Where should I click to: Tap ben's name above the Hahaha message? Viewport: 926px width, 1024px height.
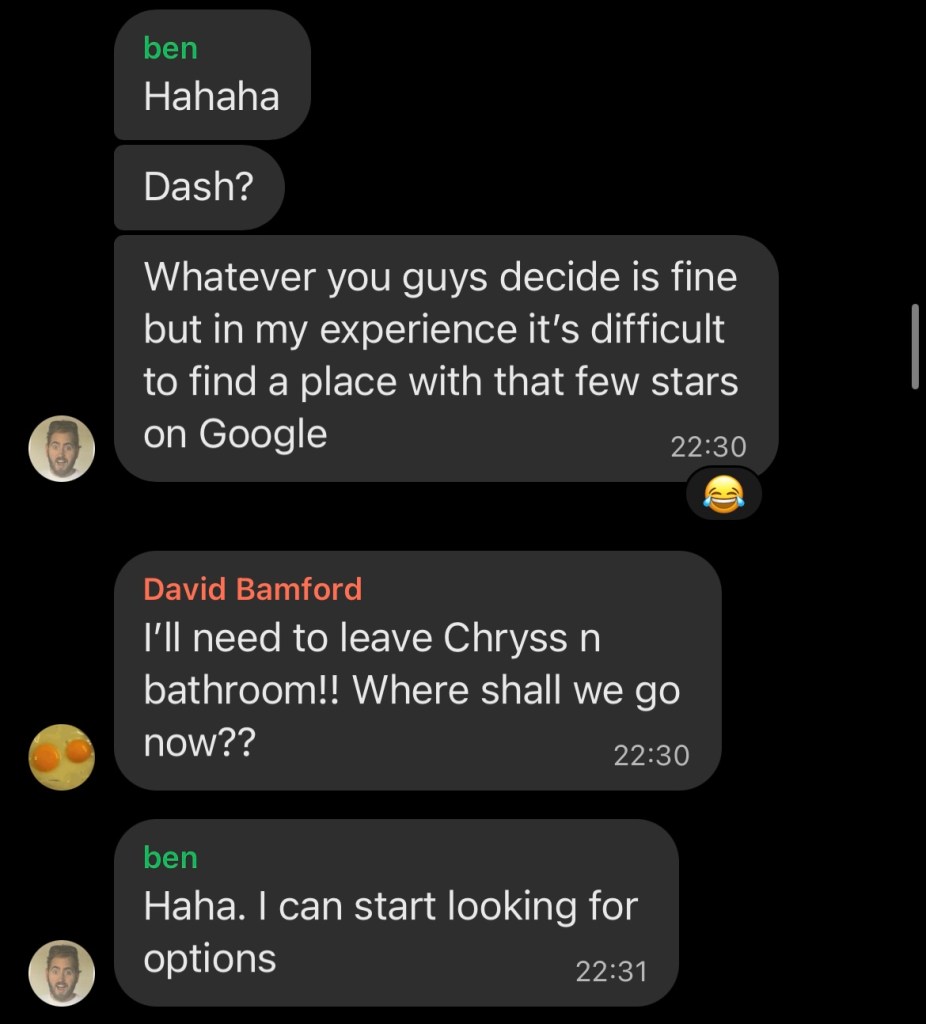coord(171,48)
